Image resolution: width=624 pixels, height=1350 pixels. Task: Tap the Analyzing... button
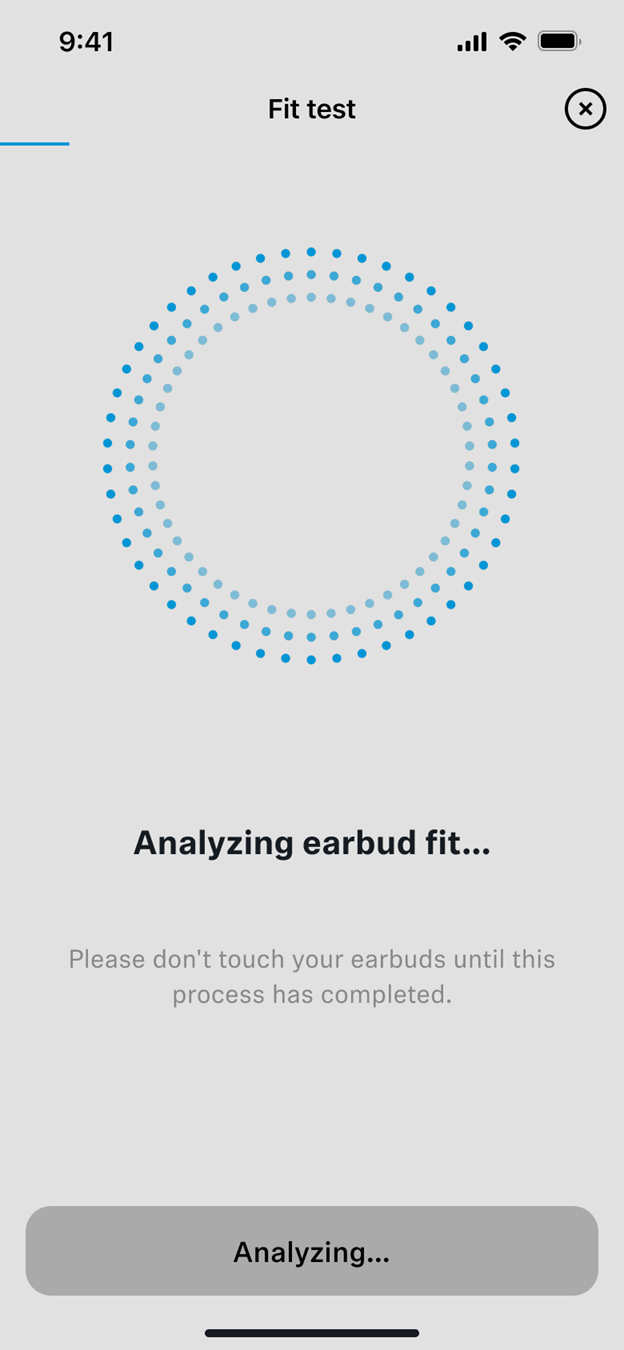pos(311,1251)
